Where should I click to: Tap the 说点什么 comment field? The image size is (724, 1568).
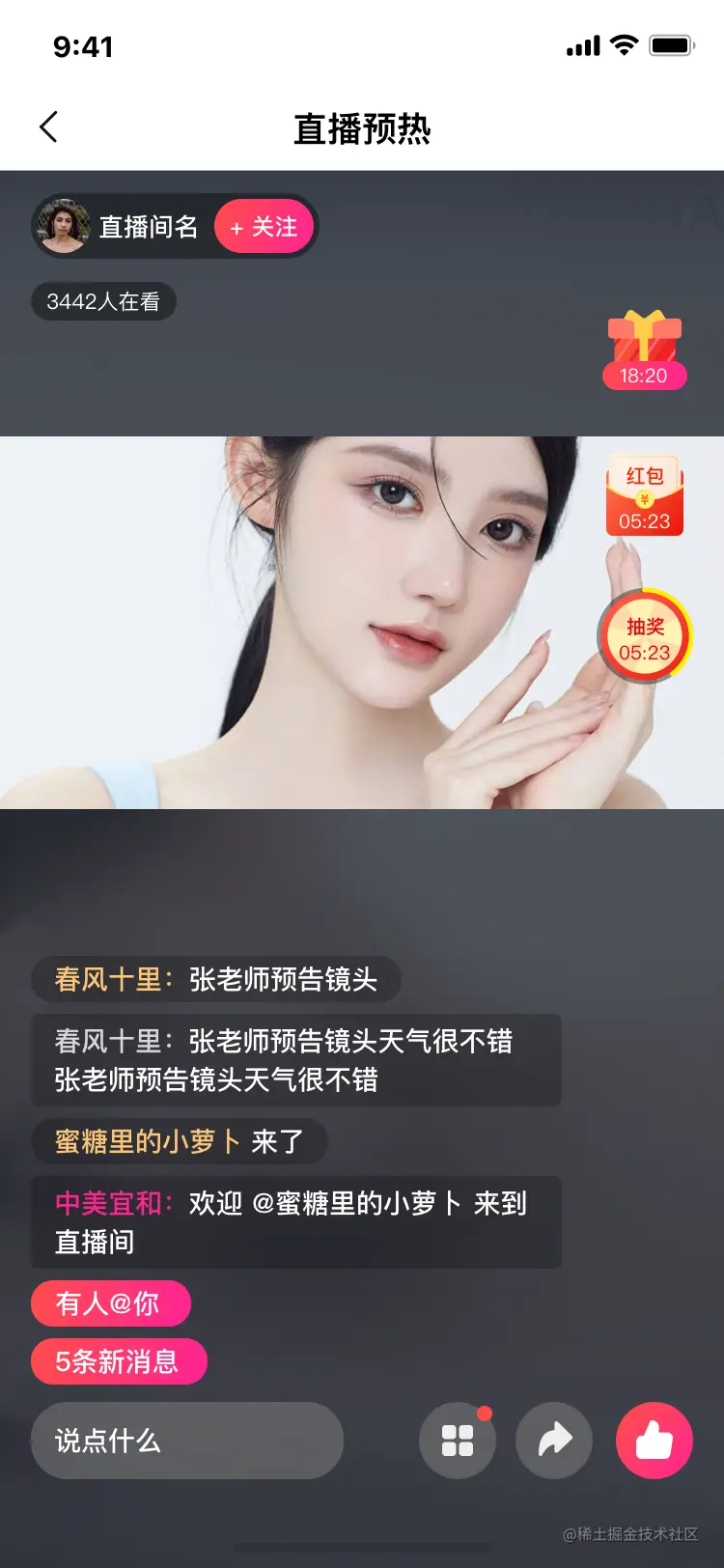[187, 1441]
